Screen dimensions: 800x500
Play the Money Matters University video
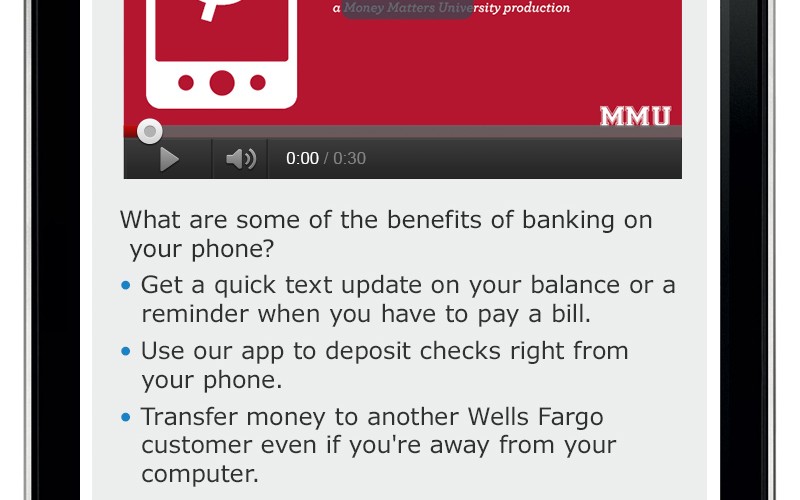(x=168, y=159)
